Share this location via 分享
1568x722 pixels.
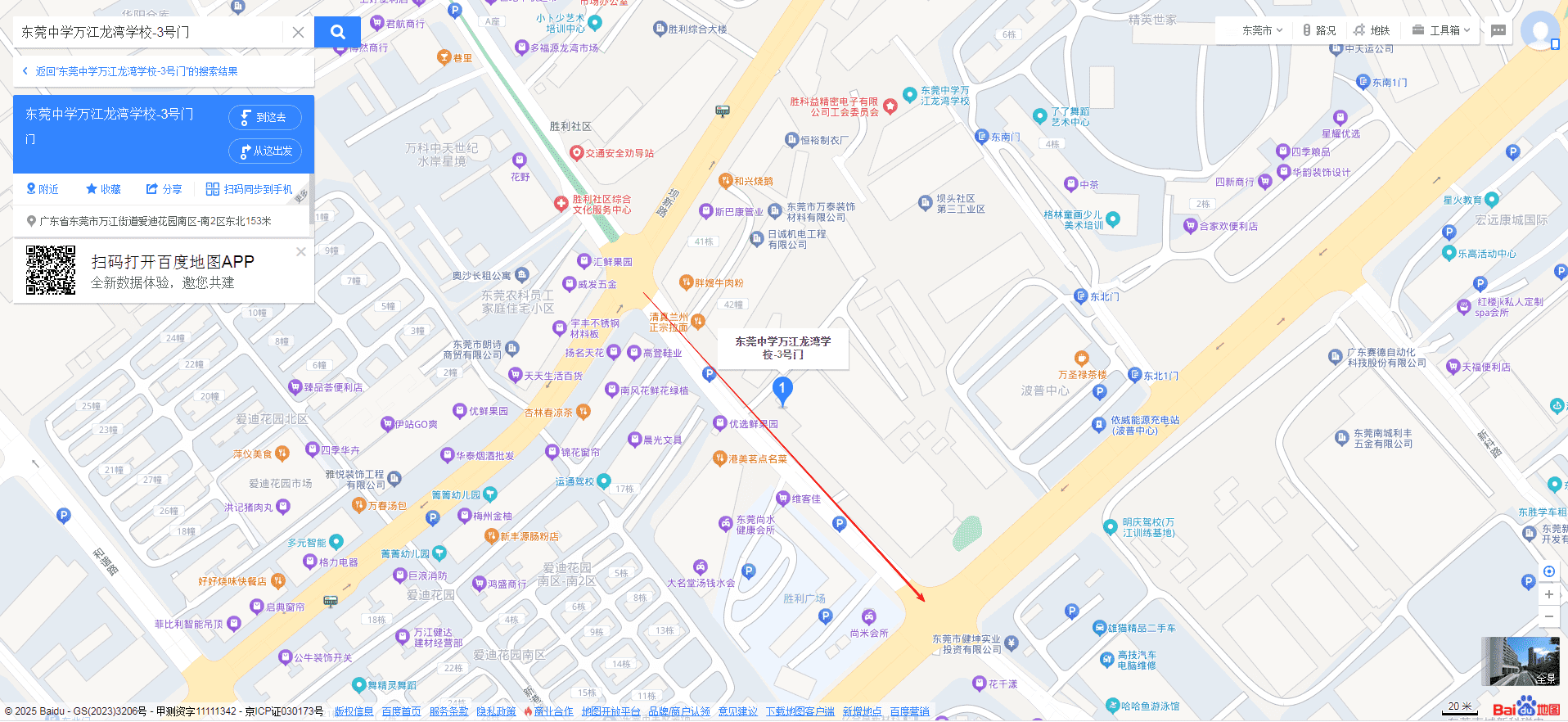(x=164, y=189)
